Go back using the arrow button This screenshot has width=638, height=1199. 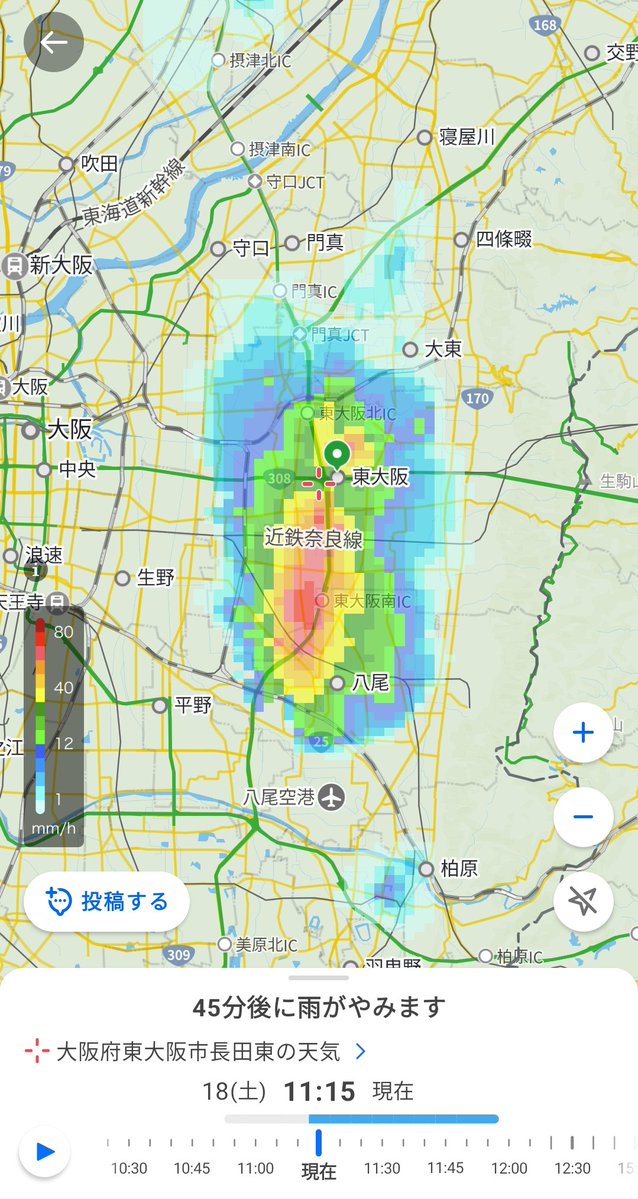(54, 42)
